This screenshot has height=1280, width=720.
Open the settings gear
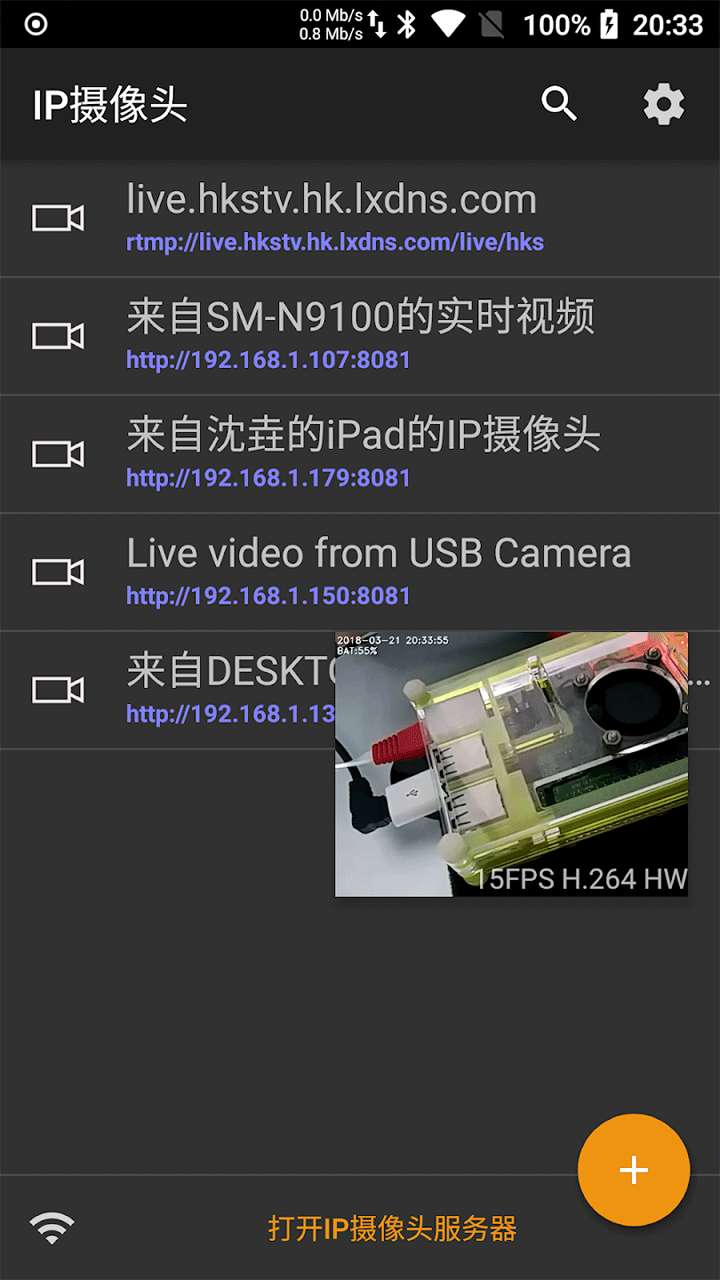pos(664,104)
